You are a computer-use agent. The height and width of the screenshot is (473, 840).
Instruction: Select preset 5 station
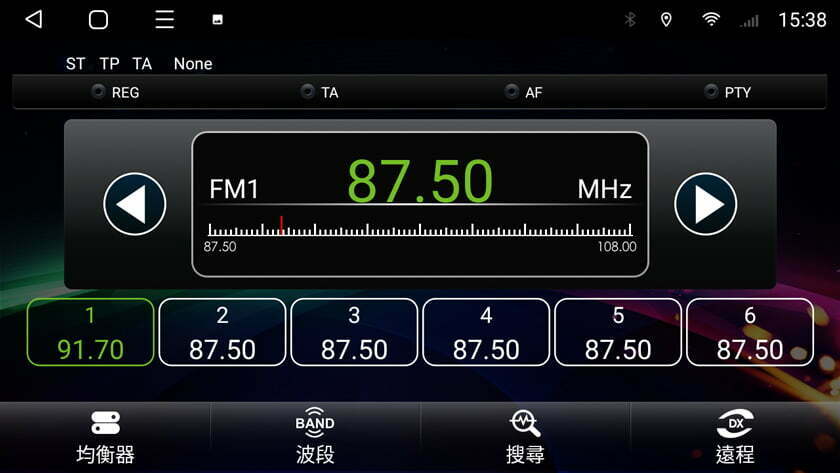point(618,333)
